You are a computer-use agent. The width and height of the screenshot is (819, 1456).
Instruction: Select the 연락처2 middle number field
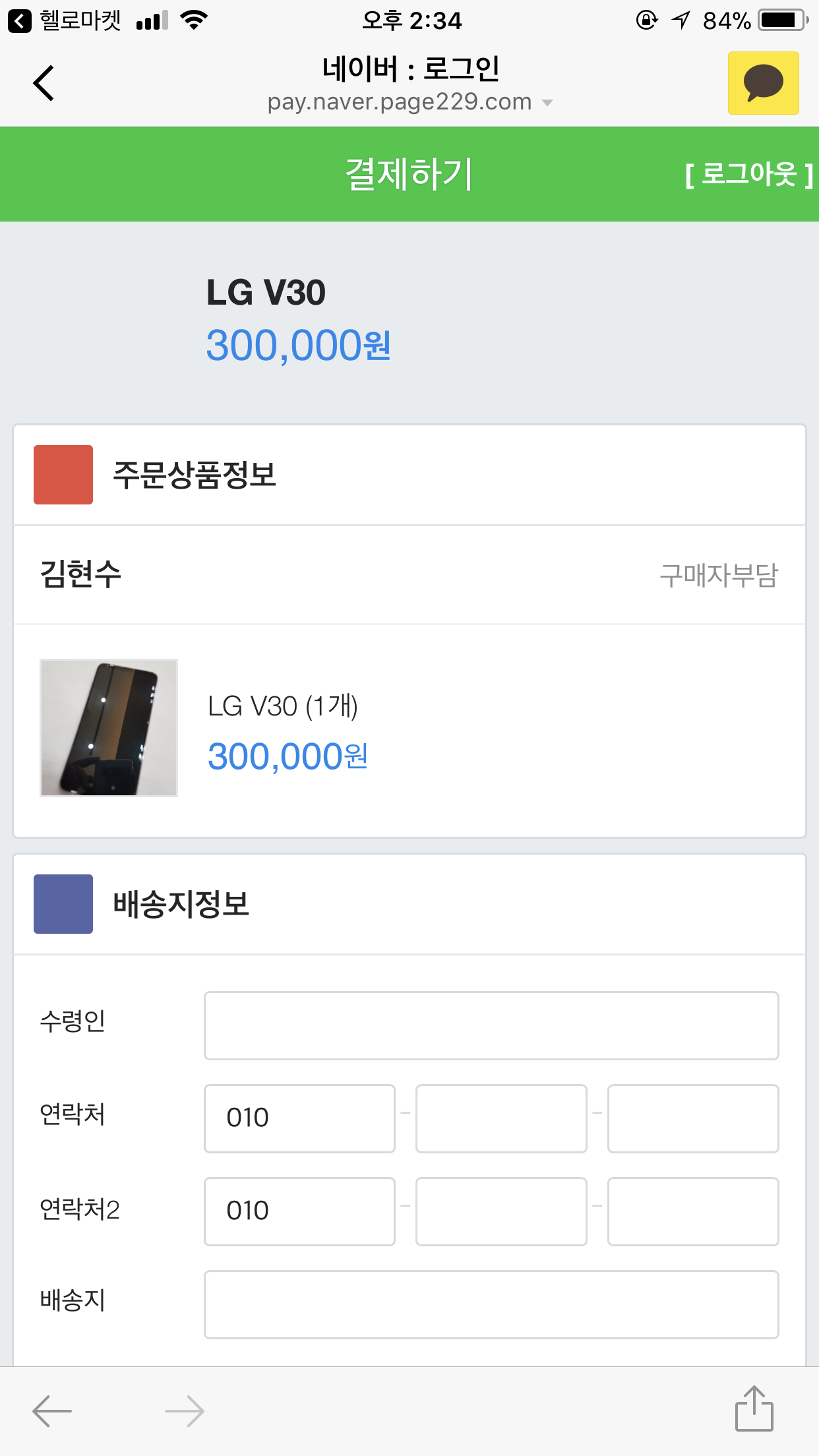click(x=501, y=1211)
